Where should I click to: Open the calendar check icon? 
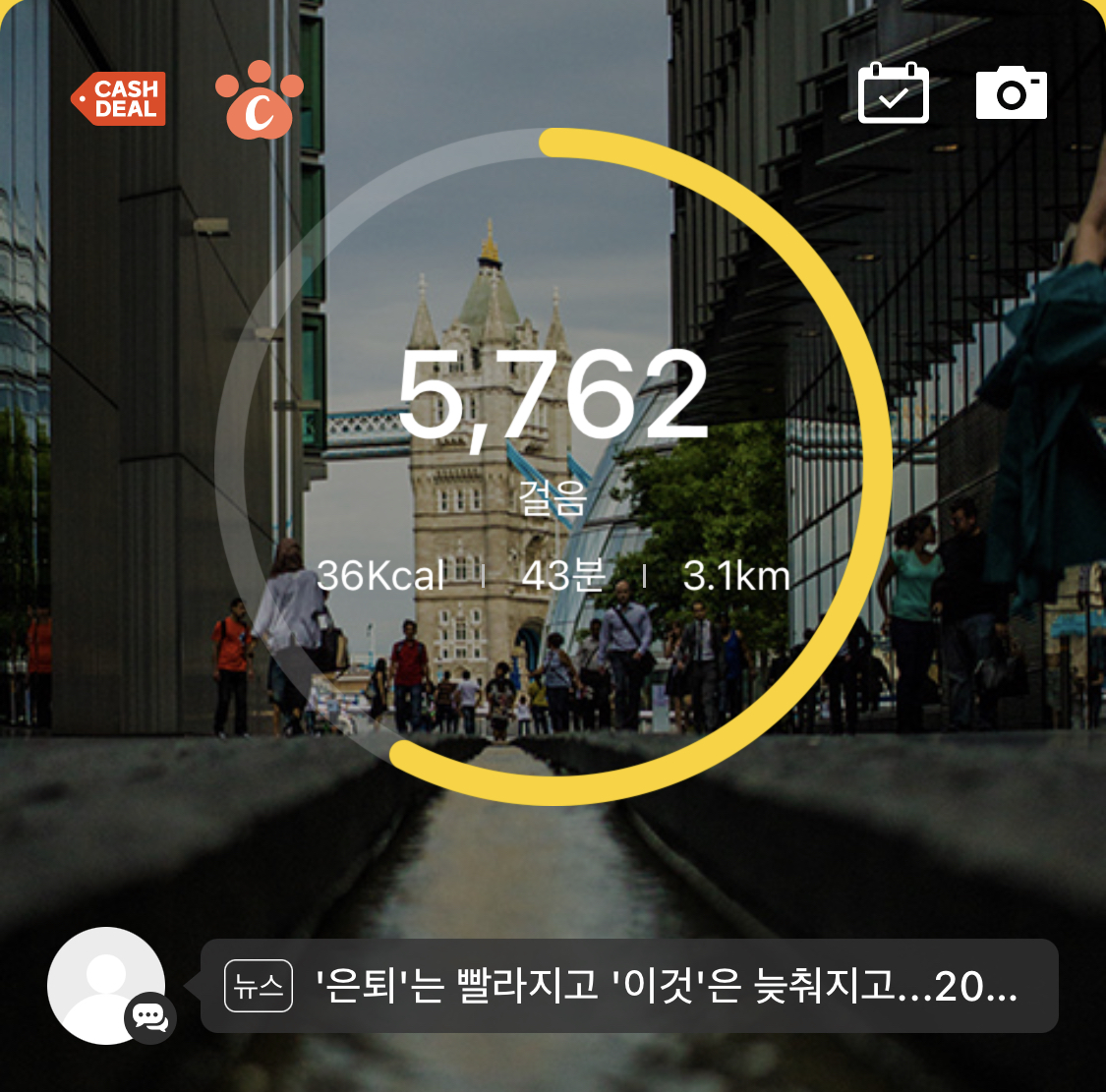(893, 93)
